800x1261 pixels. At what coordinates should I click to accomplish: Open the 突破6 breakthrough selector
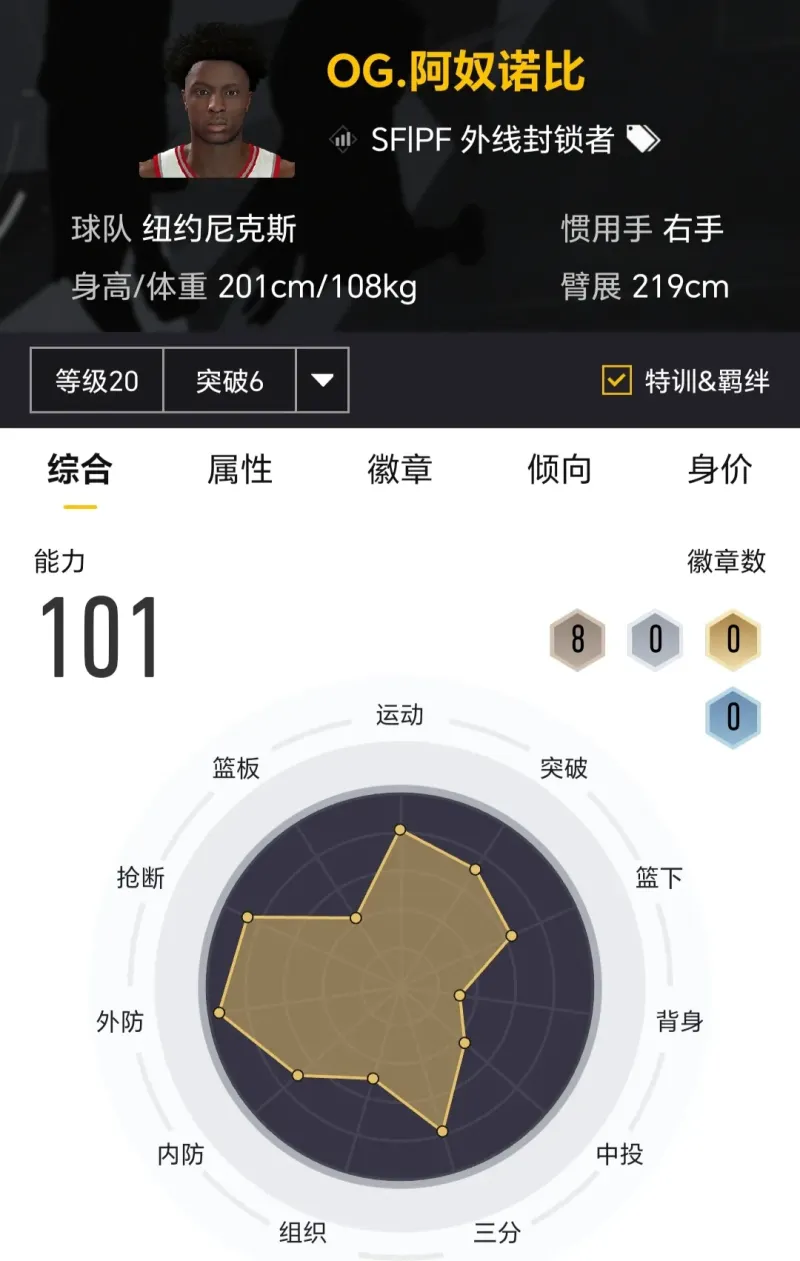tap(229, 380)
